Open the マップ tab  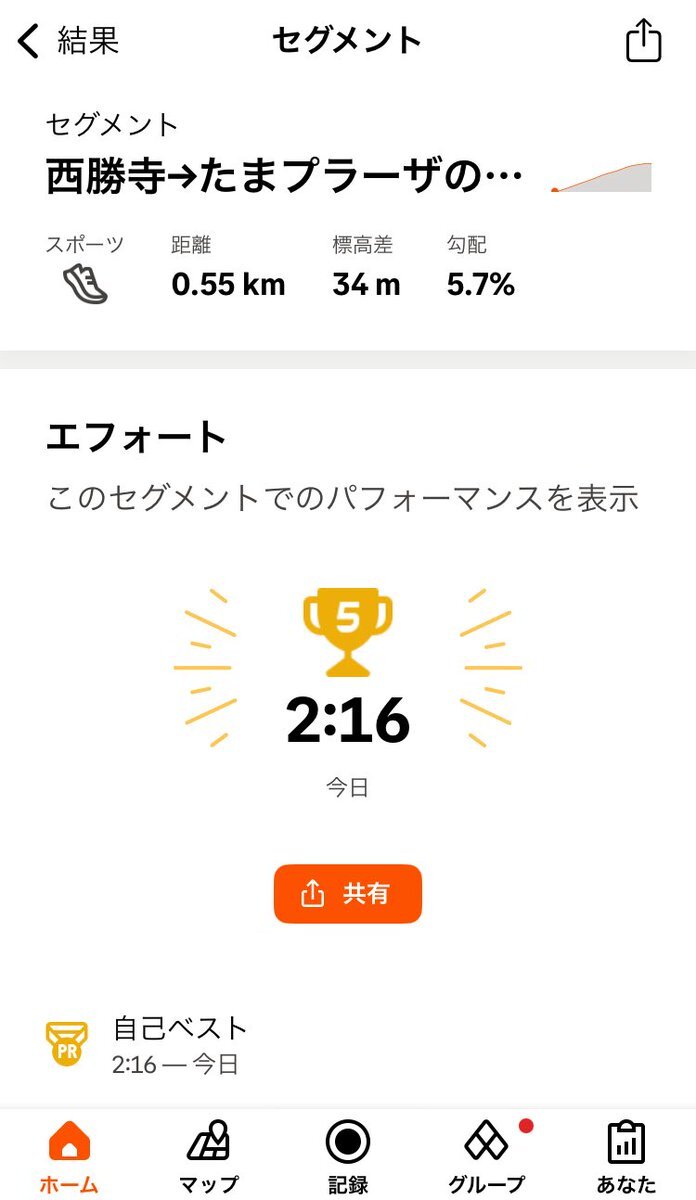tap(209, 1156)
